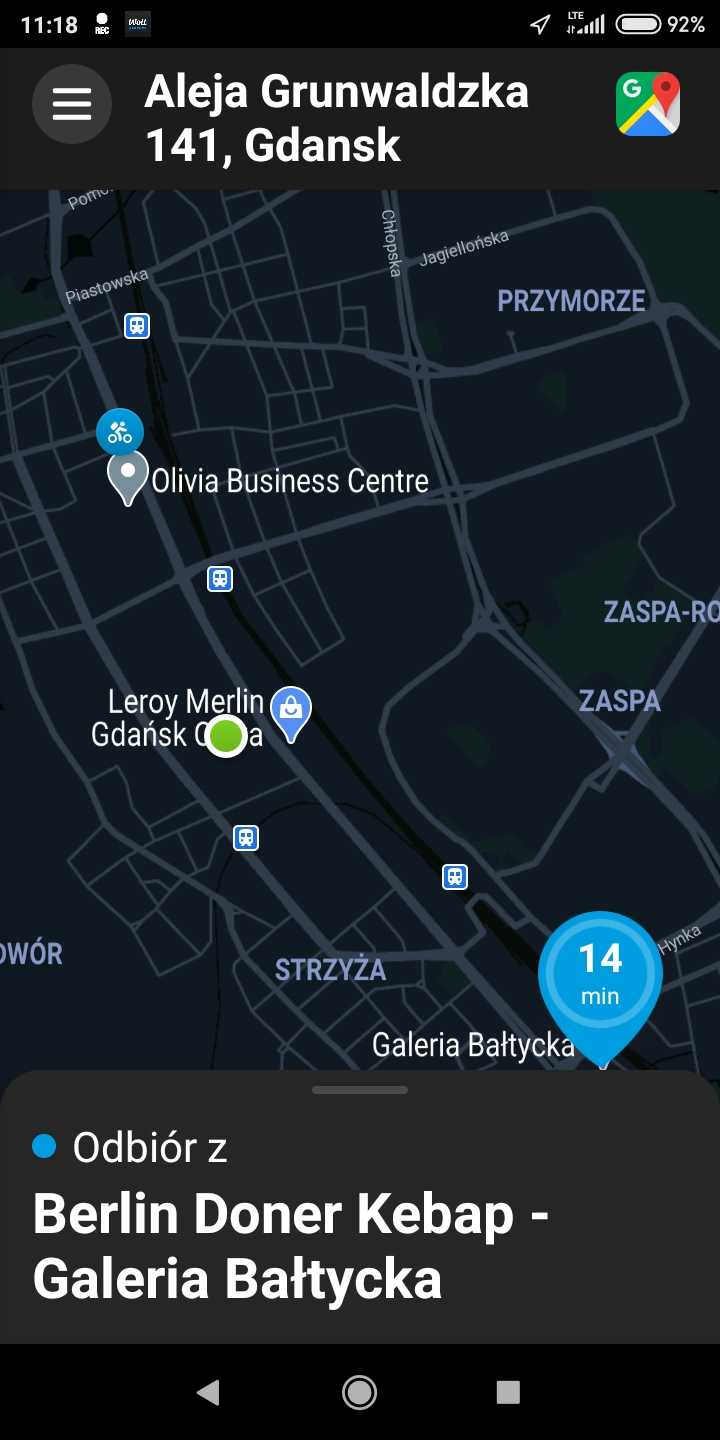This screenshot has height=1440, width=720.
Task: Tap the courier bike marker
Action: [x=120, y=432]
